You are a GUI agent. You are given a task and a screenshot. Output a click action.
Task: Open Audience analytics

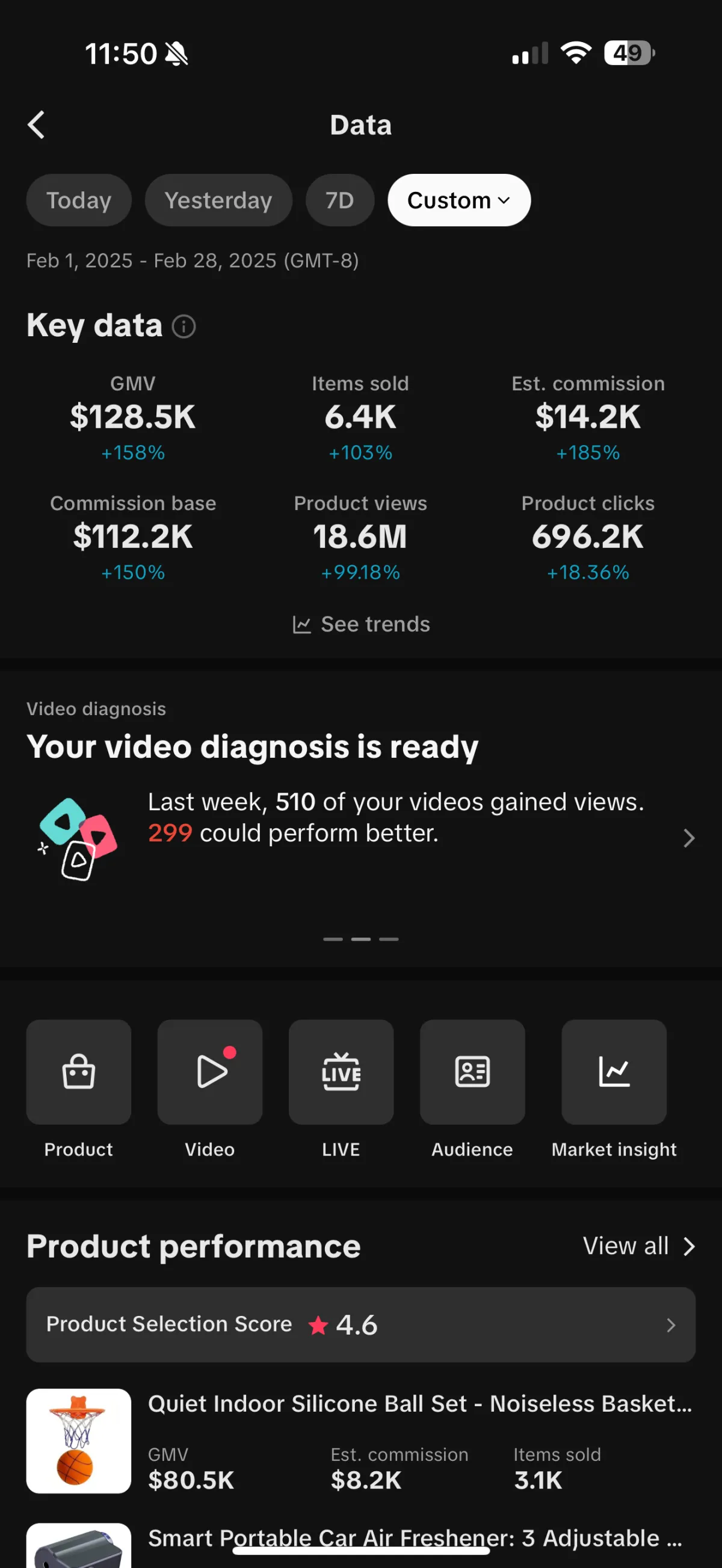pyautogui.click(x=472, y=1072)
